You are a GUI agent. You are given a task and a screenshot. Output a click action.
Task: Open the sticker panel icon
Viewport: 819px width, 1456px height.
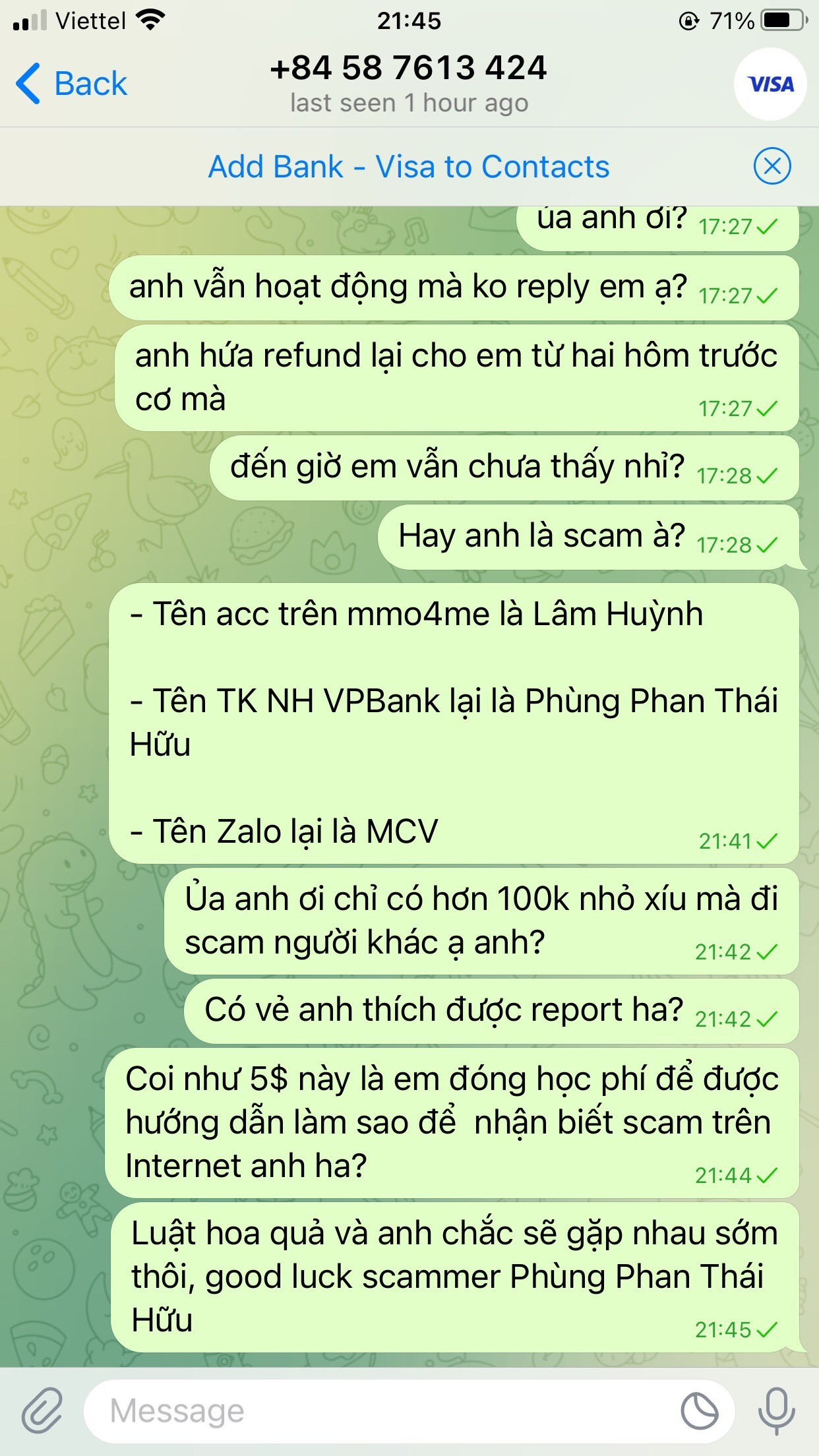click(x=700, y=1410)
